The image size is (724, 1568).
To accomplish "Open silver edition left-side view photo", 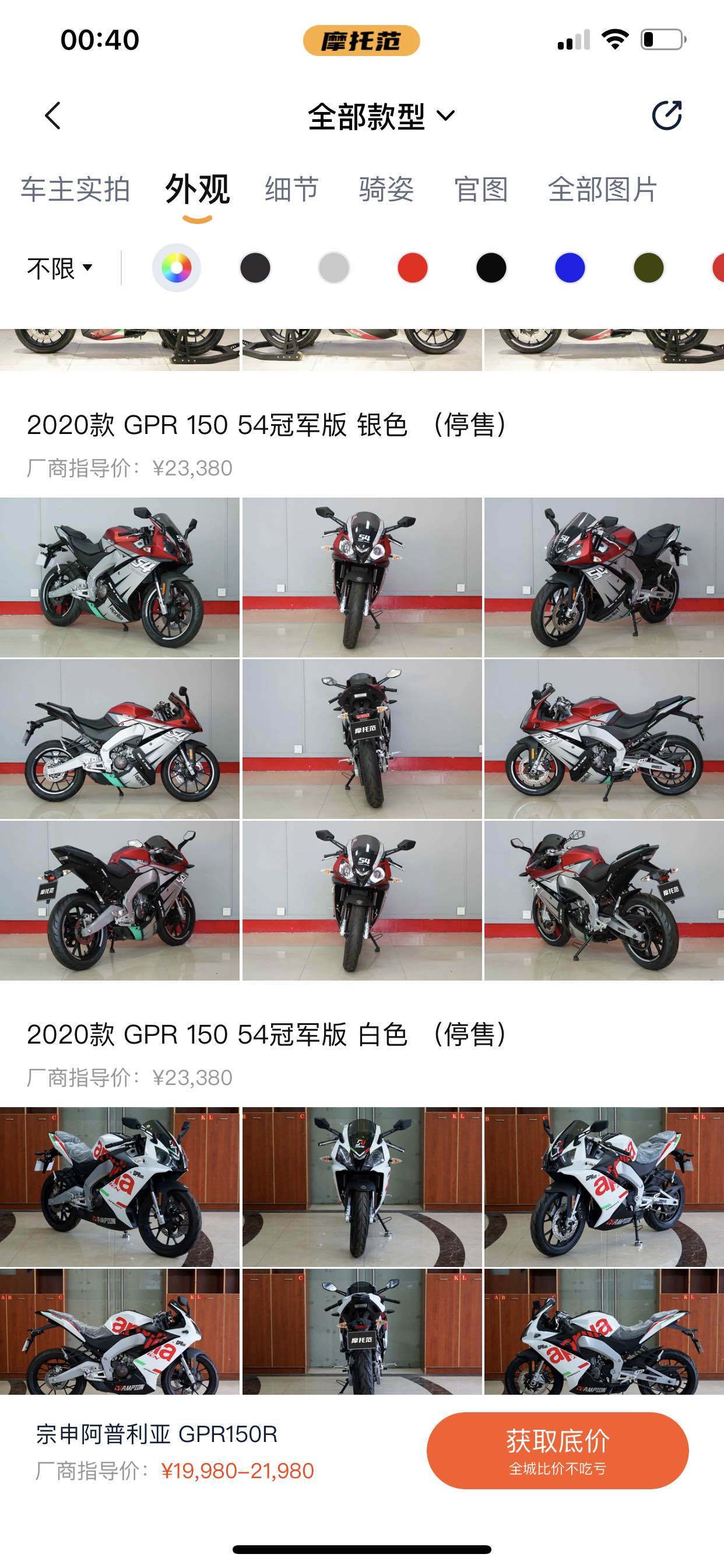I will tap(120, 739).
